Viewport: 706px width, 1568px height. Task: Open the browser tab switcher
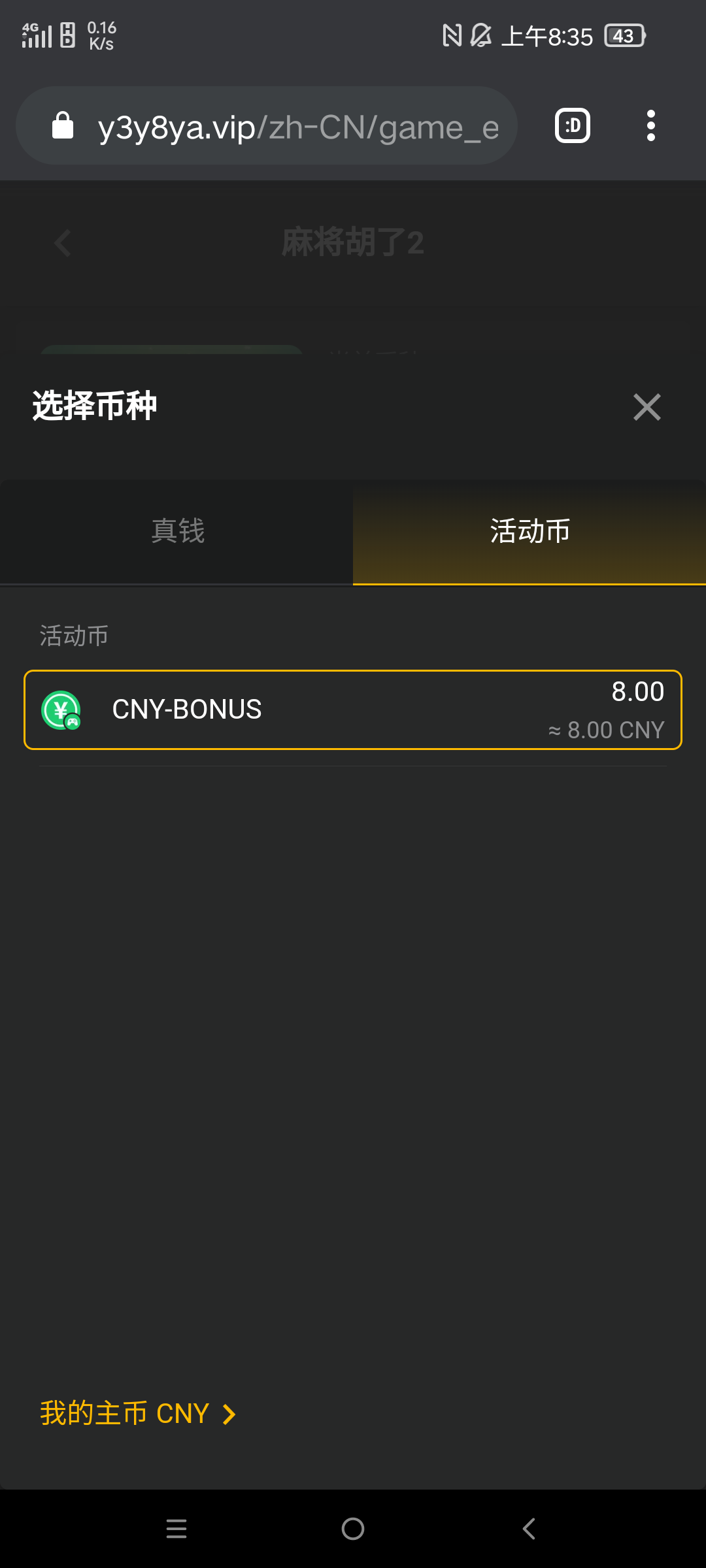tap(573, 125)
